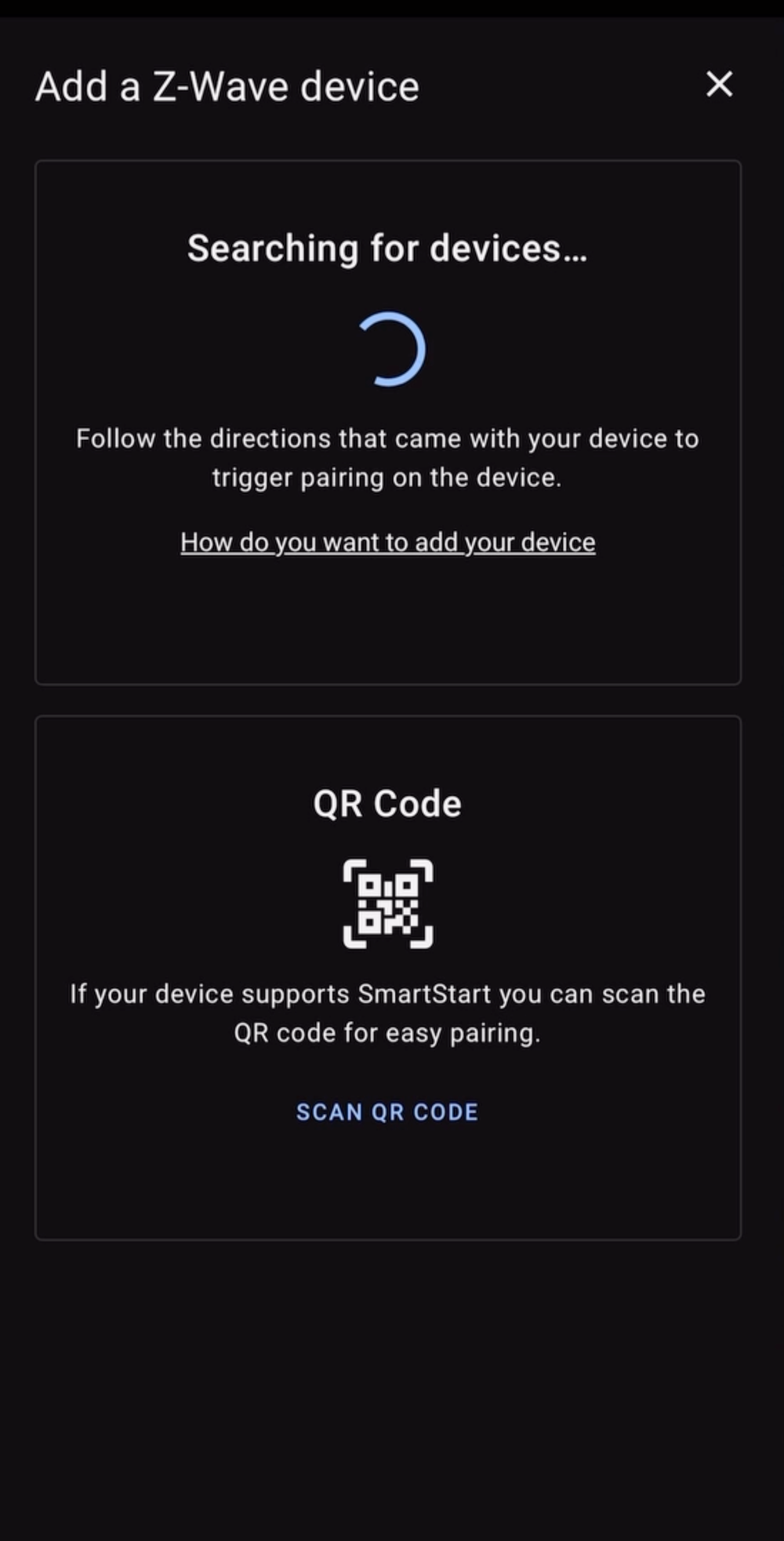Click the 'Add a Z-Wave device' title
The image size is (784, 1541).
coord(226,85)
